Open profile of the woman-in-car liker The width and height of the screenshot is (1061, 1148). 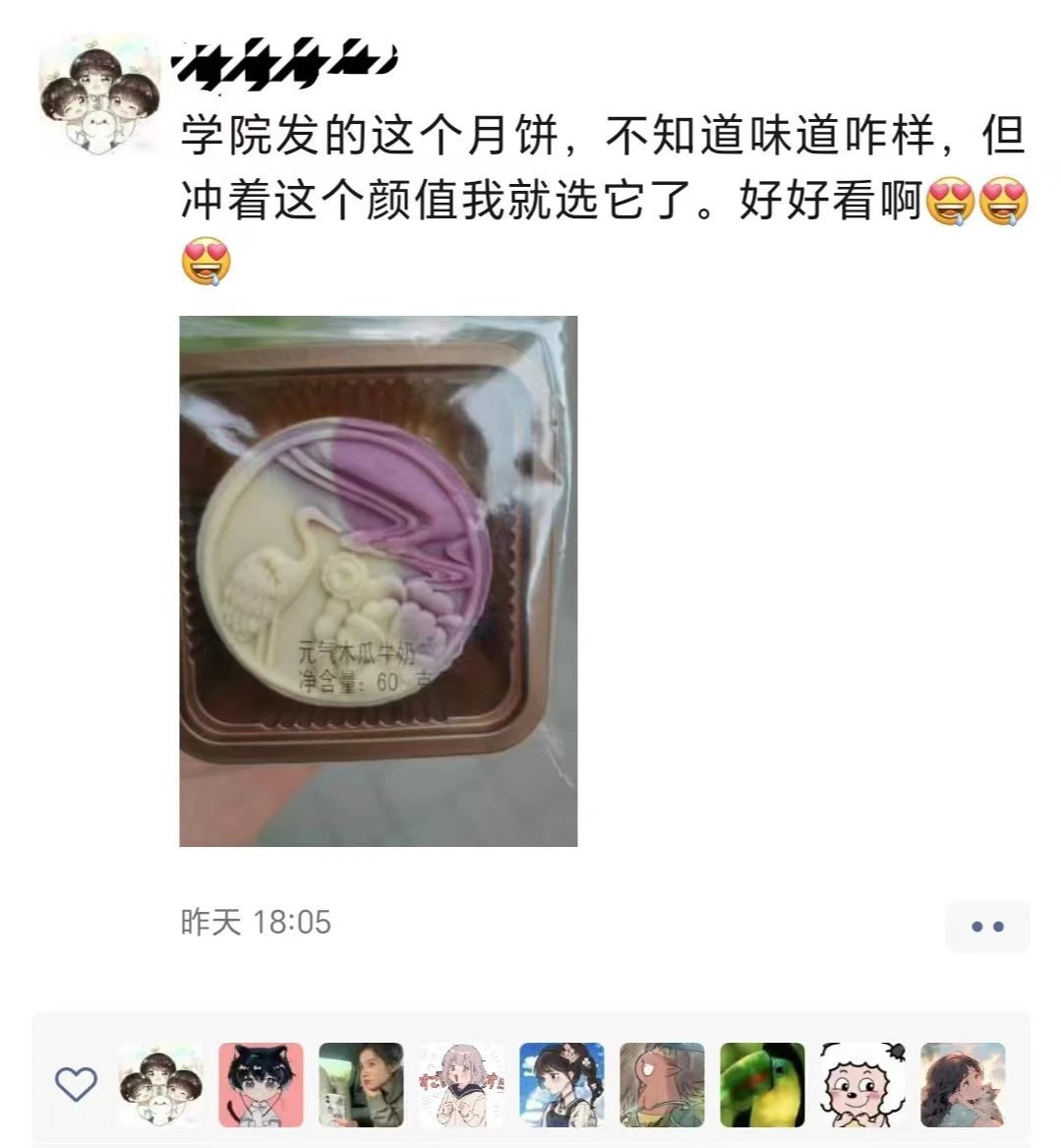click(x=361, y=1085)
